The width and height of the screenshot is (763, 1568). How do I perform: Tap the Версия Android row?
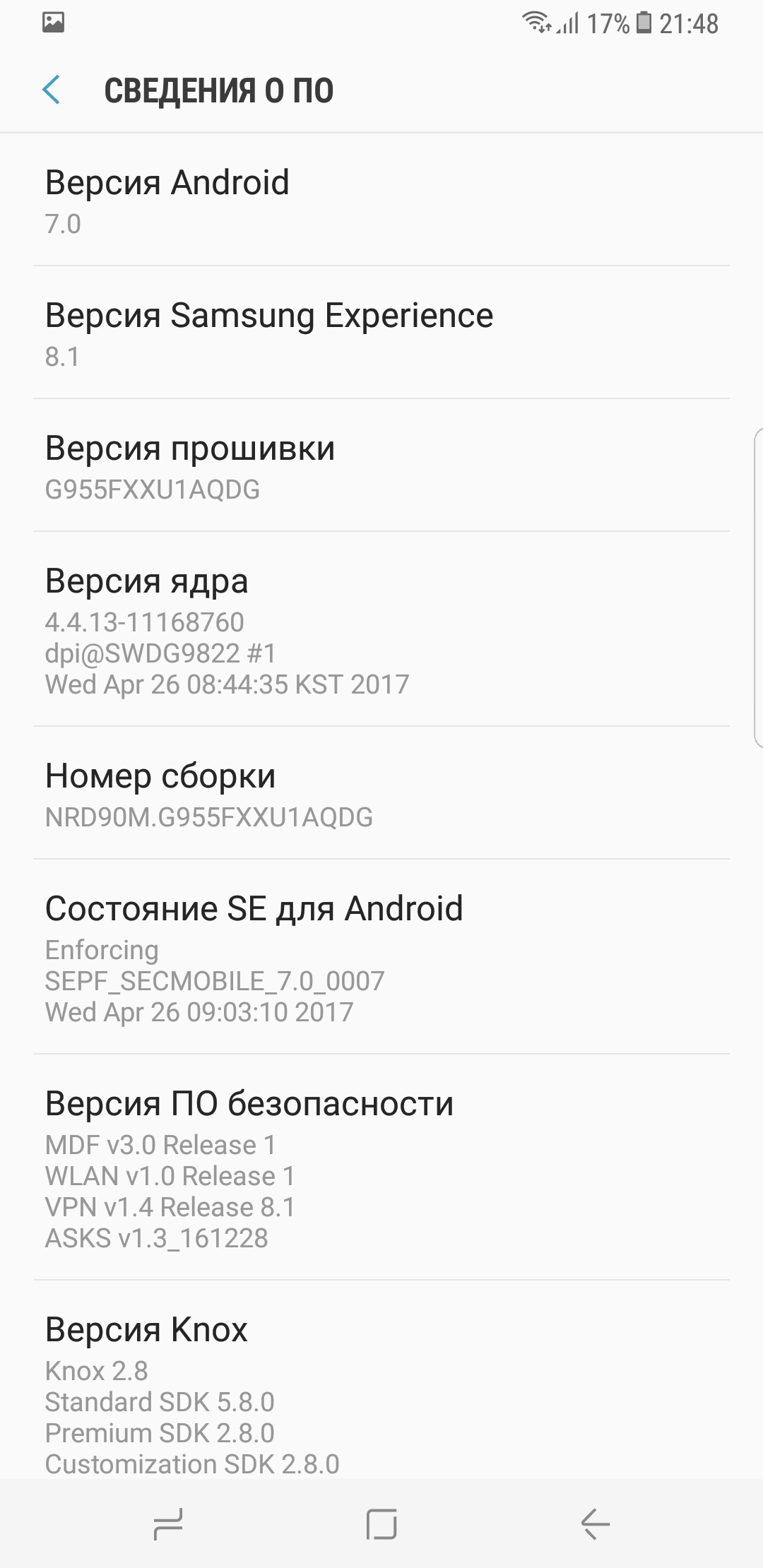(381, 200)
